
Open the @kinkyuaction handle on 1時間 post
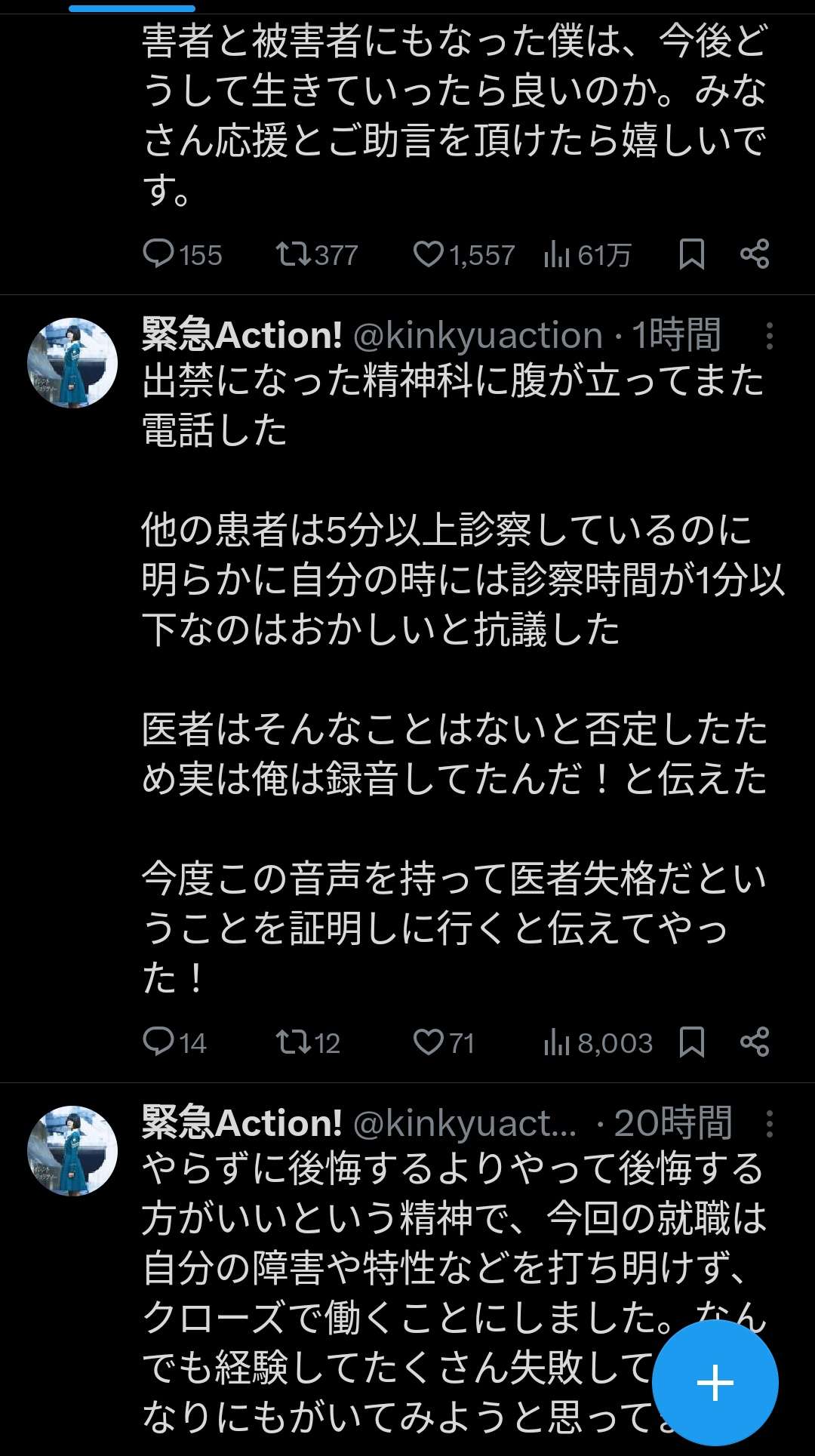[478, 336]
